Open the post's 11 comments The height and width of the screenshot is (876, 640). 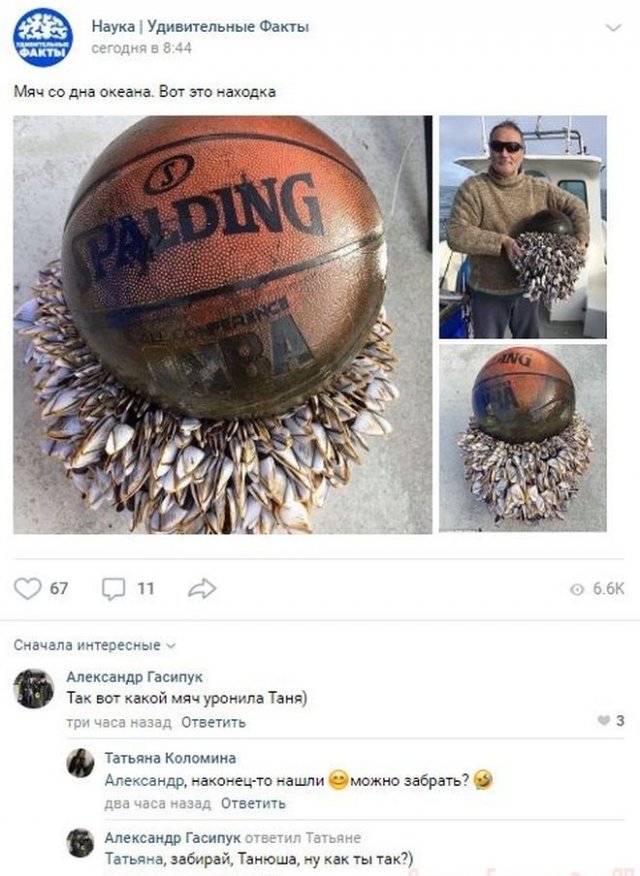[x=113, y=589]
